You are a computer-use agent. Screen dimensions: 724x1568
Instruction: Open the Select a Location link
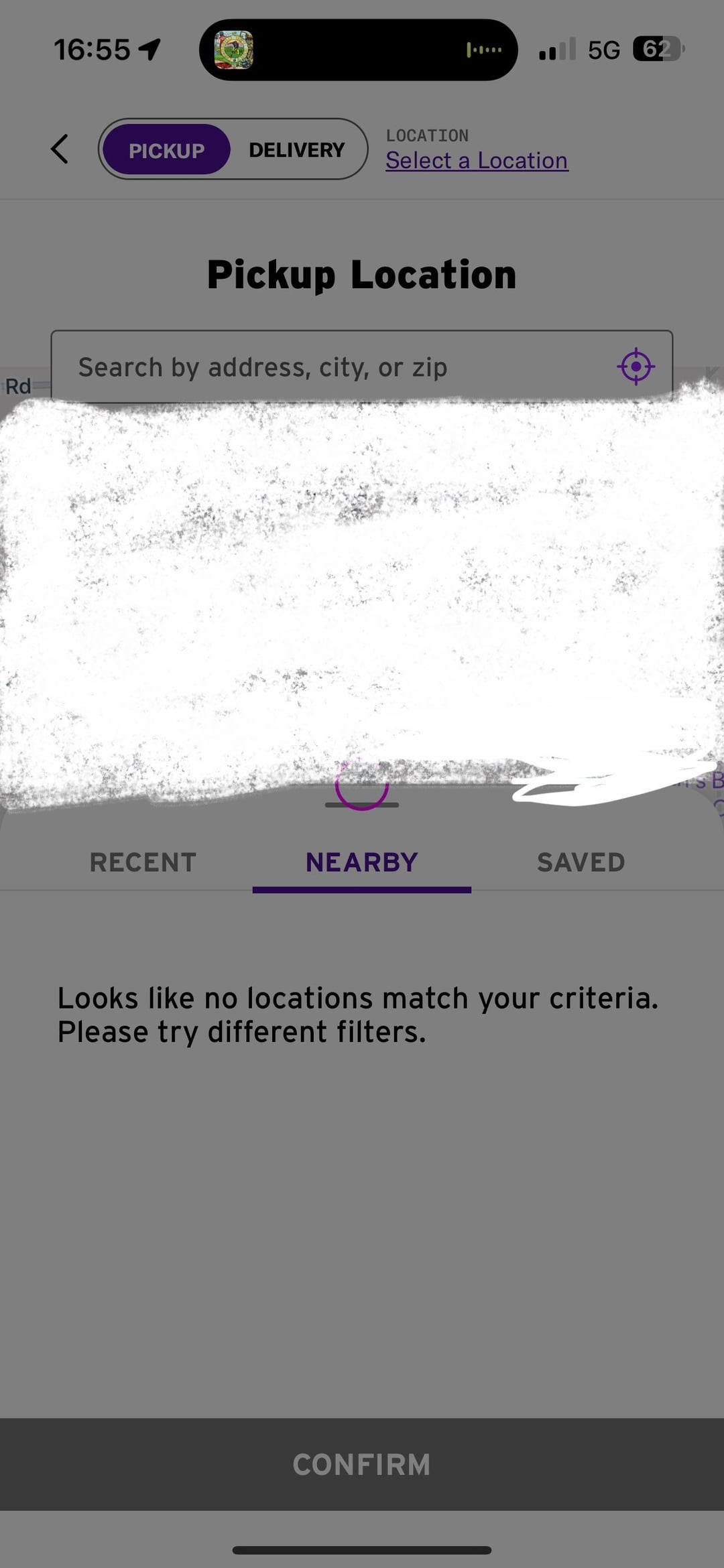click(477, 161)
